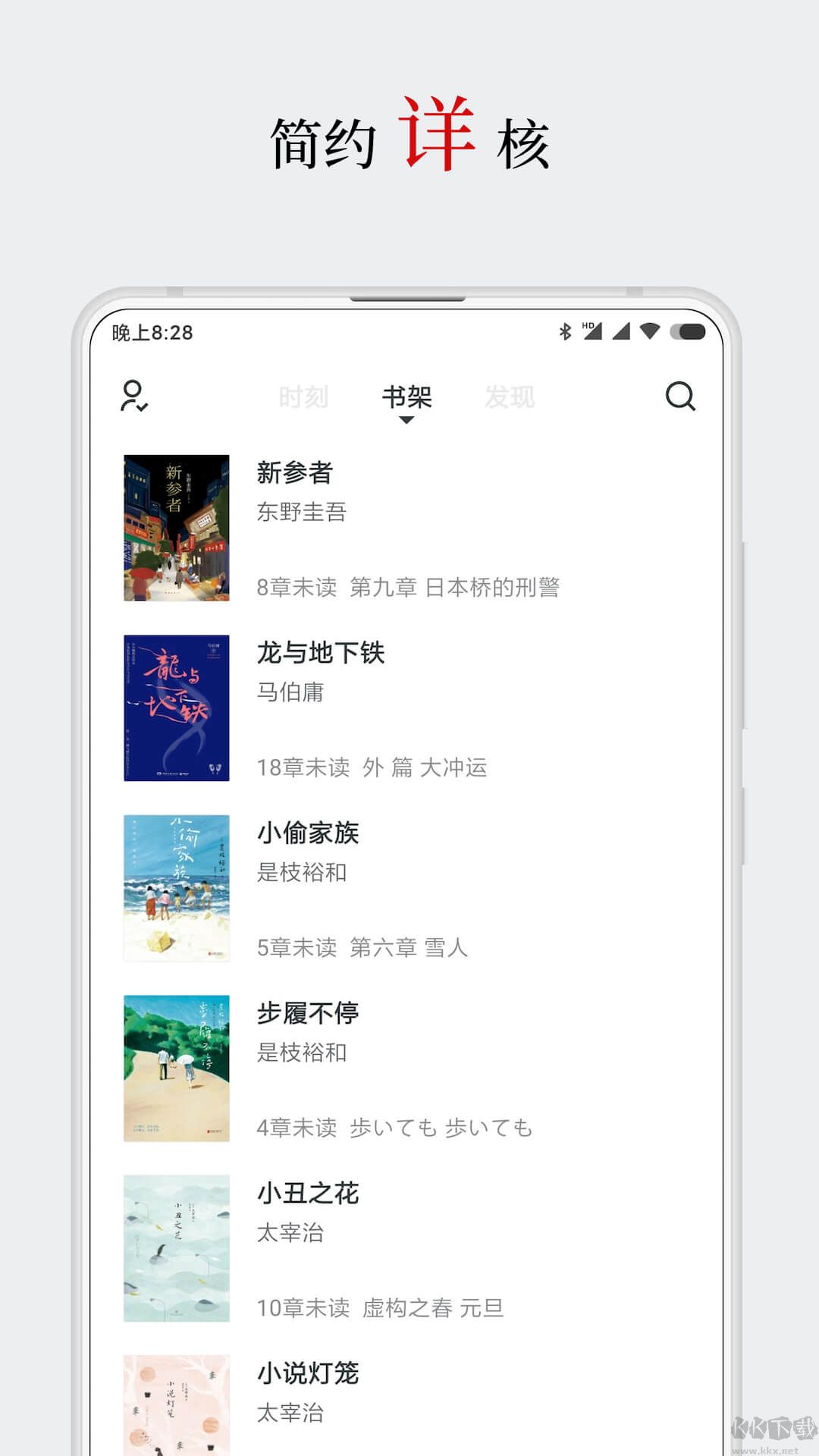Open the book 小说灯笼

pos(307,1373)
